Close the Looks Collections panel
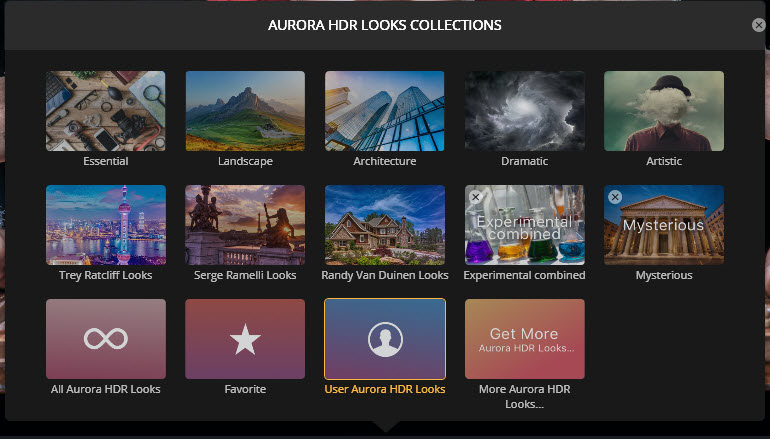The image size is (770, 439). pyautogui.click(x=759, y=25)
